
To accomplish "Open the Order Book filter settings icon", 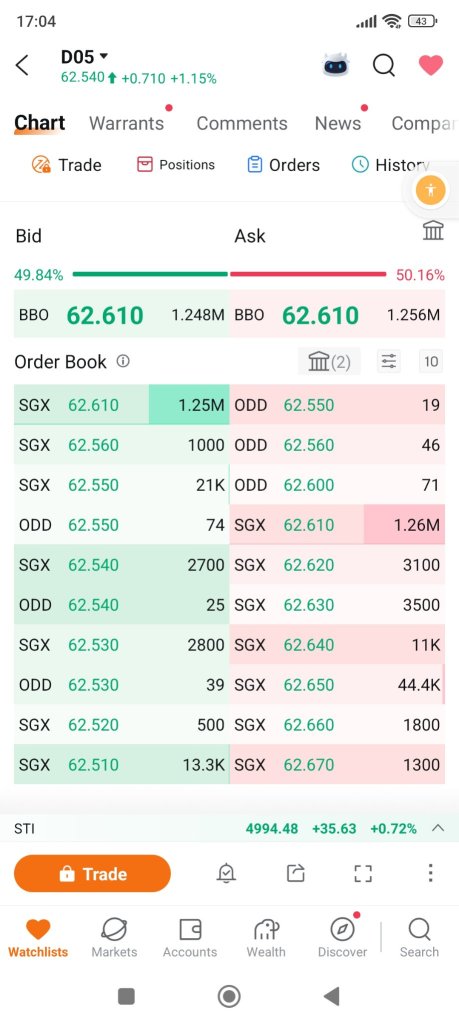I will coord(388,361).
